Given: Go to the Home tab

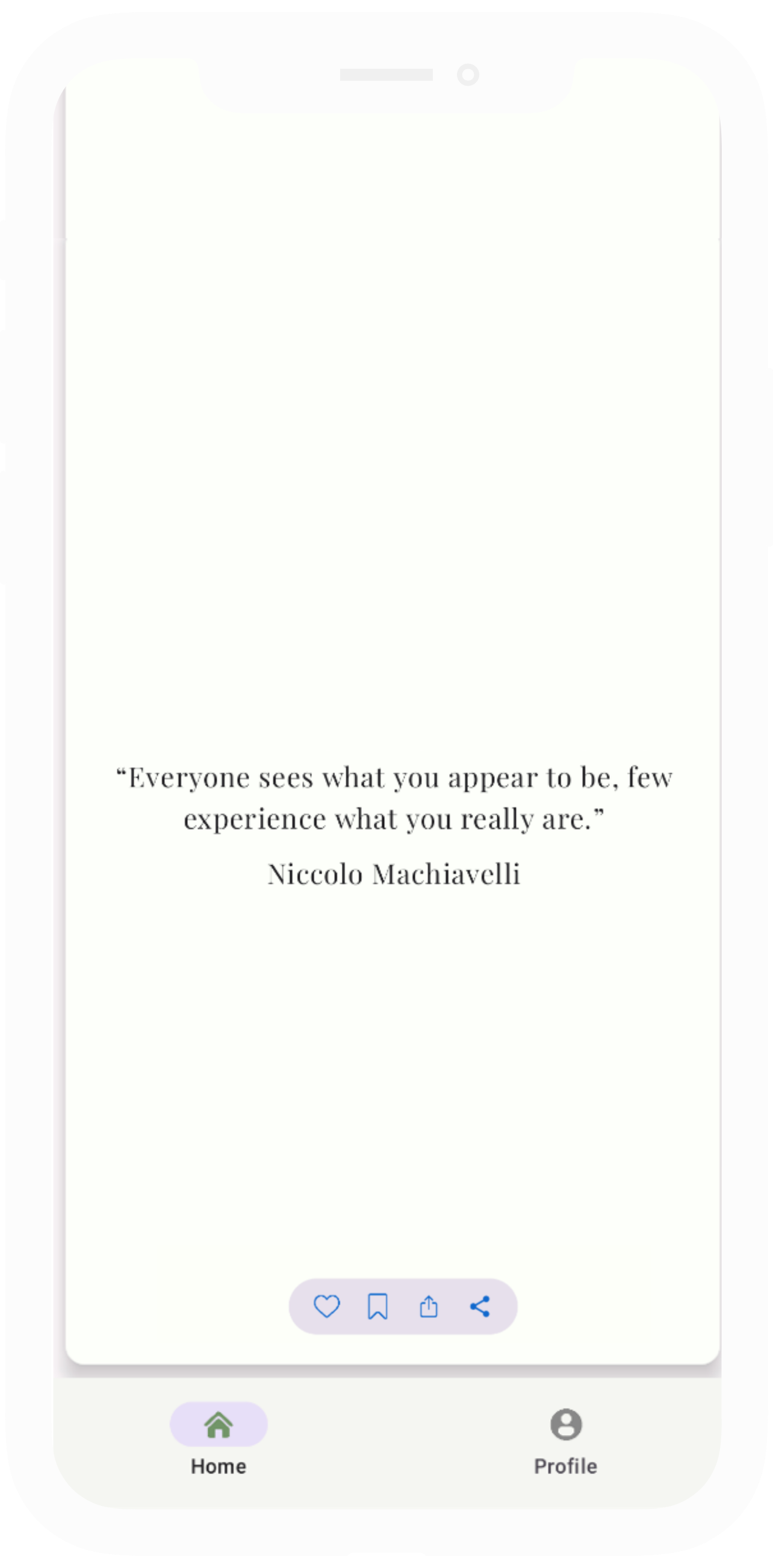Looking at the screenshot, I should (x=219, y=1439).
